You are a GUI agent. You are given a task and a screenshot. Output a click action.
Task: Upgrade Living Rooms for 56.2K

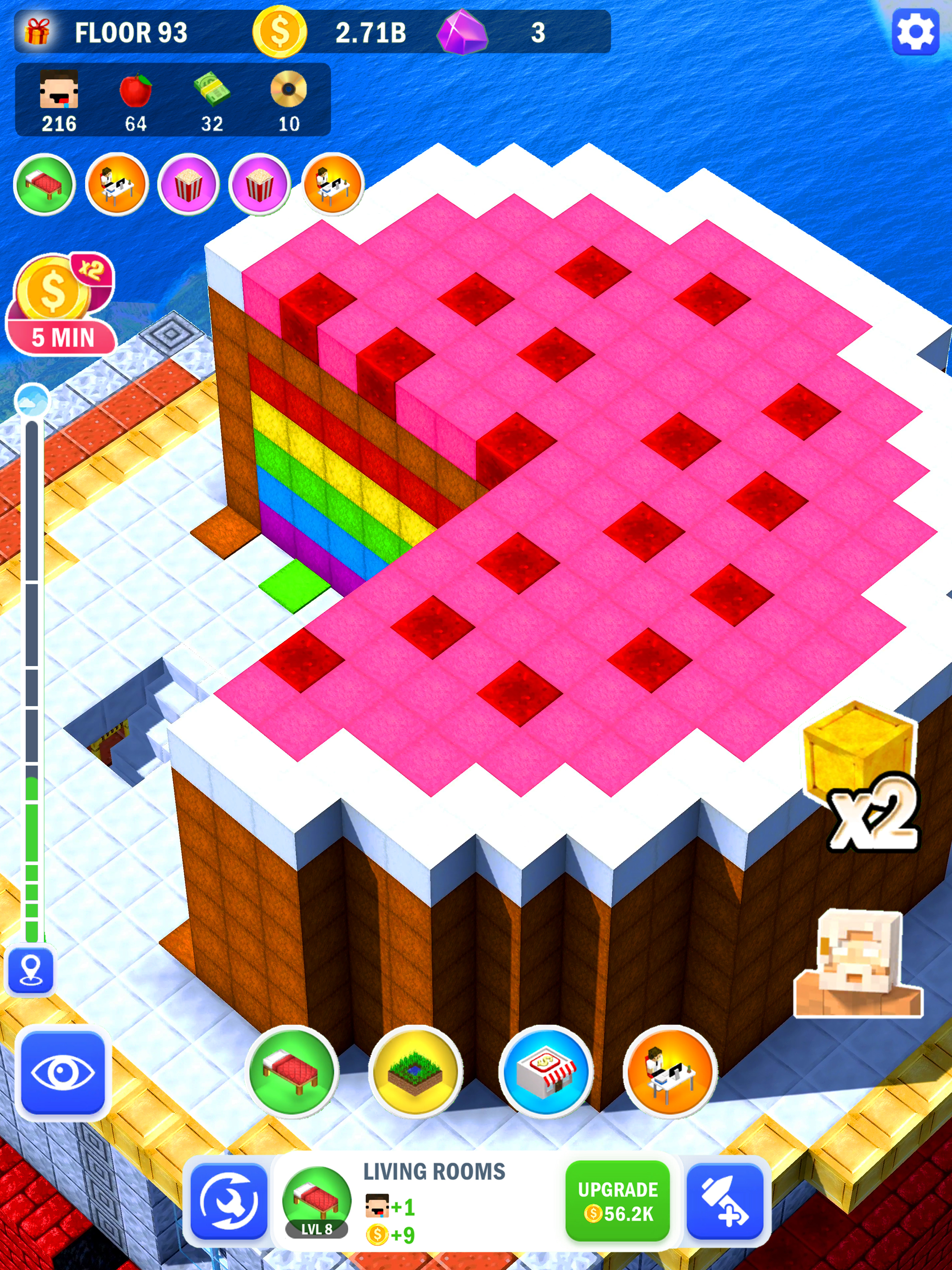[x=617, y=1202]
